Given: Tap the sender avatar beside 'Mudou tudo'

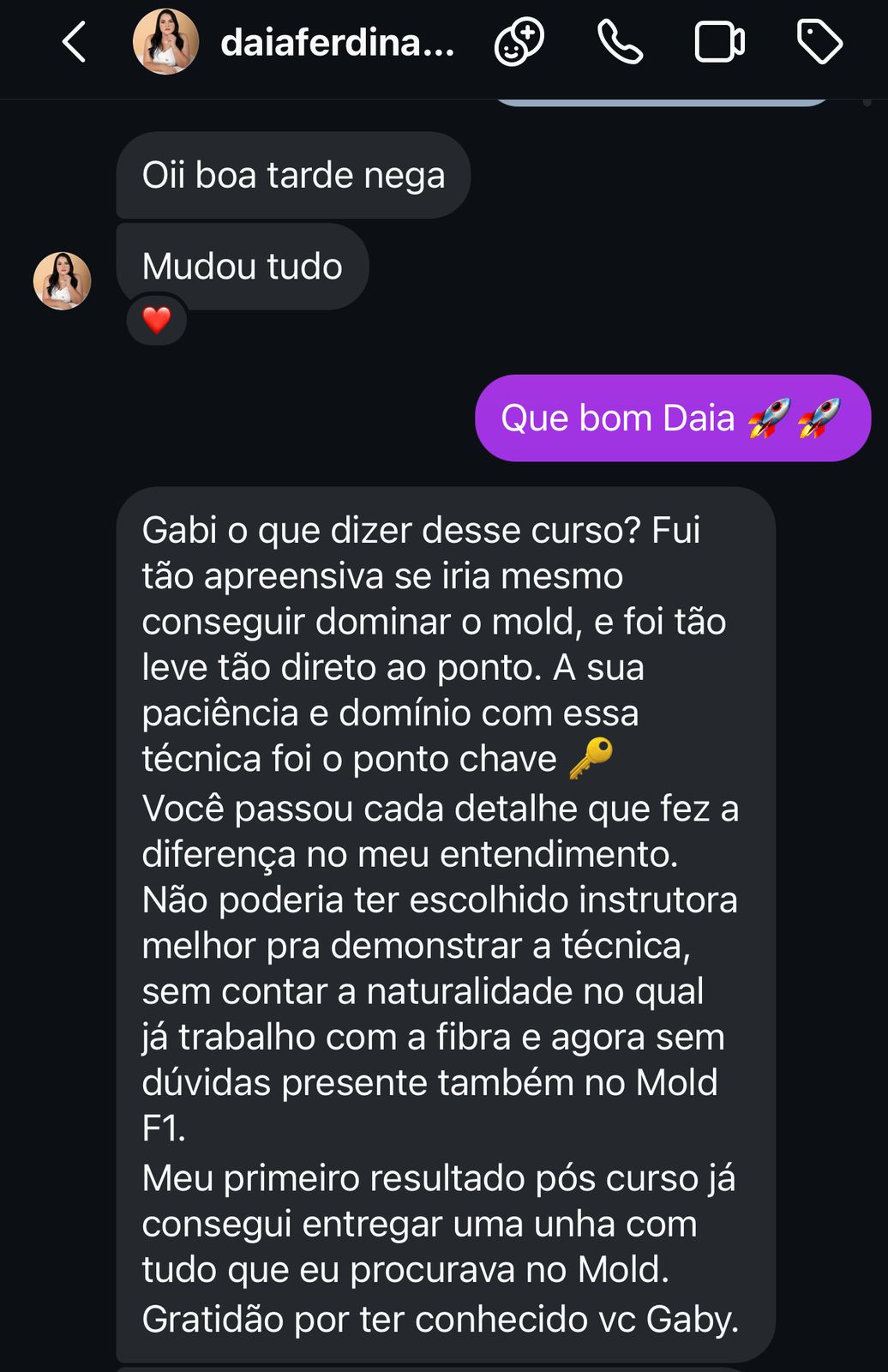Looking at the screenshot, I should [x=62, y=280].
